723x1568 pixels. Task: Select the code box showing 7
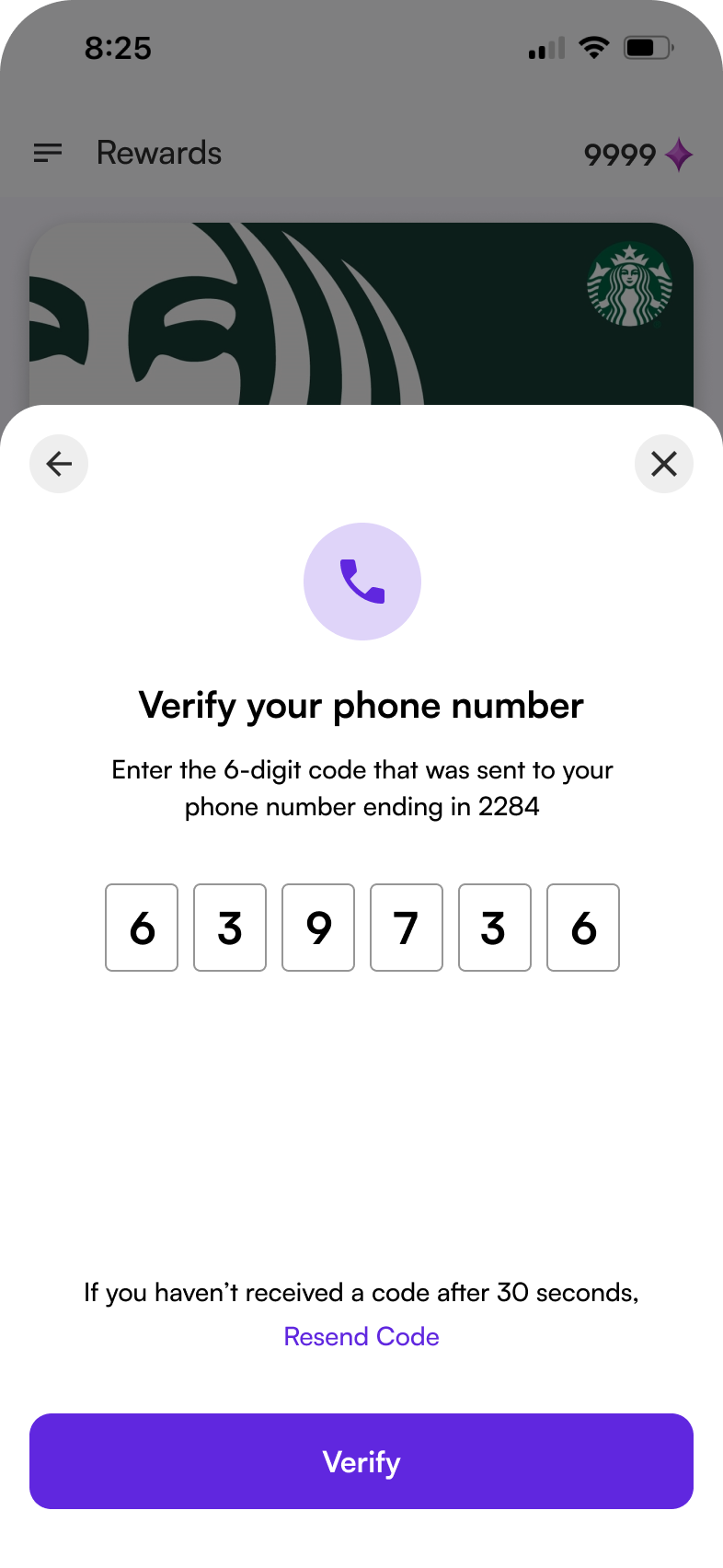pyautogui.click(x=407, y=928)
